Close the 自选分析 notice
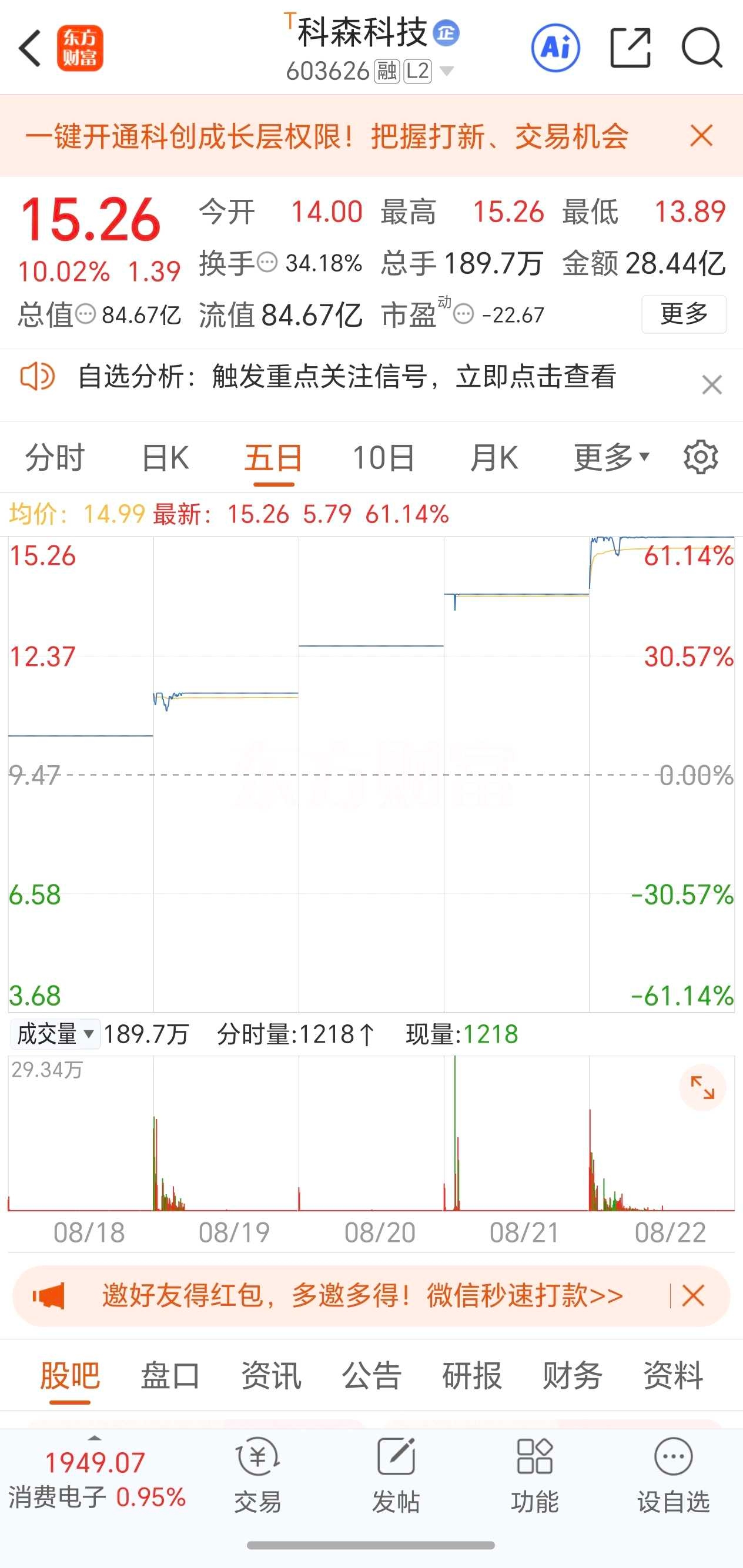Image resolution: width=743 pixels, height=1568 pixels. 711,385
